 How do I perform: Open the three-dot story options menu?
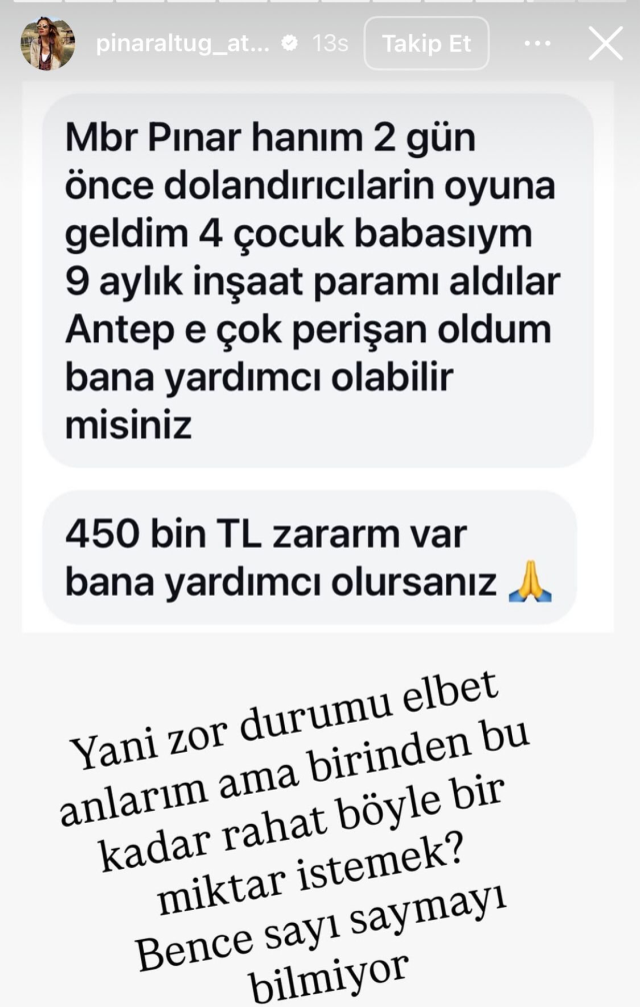click(x=537, y=44)
